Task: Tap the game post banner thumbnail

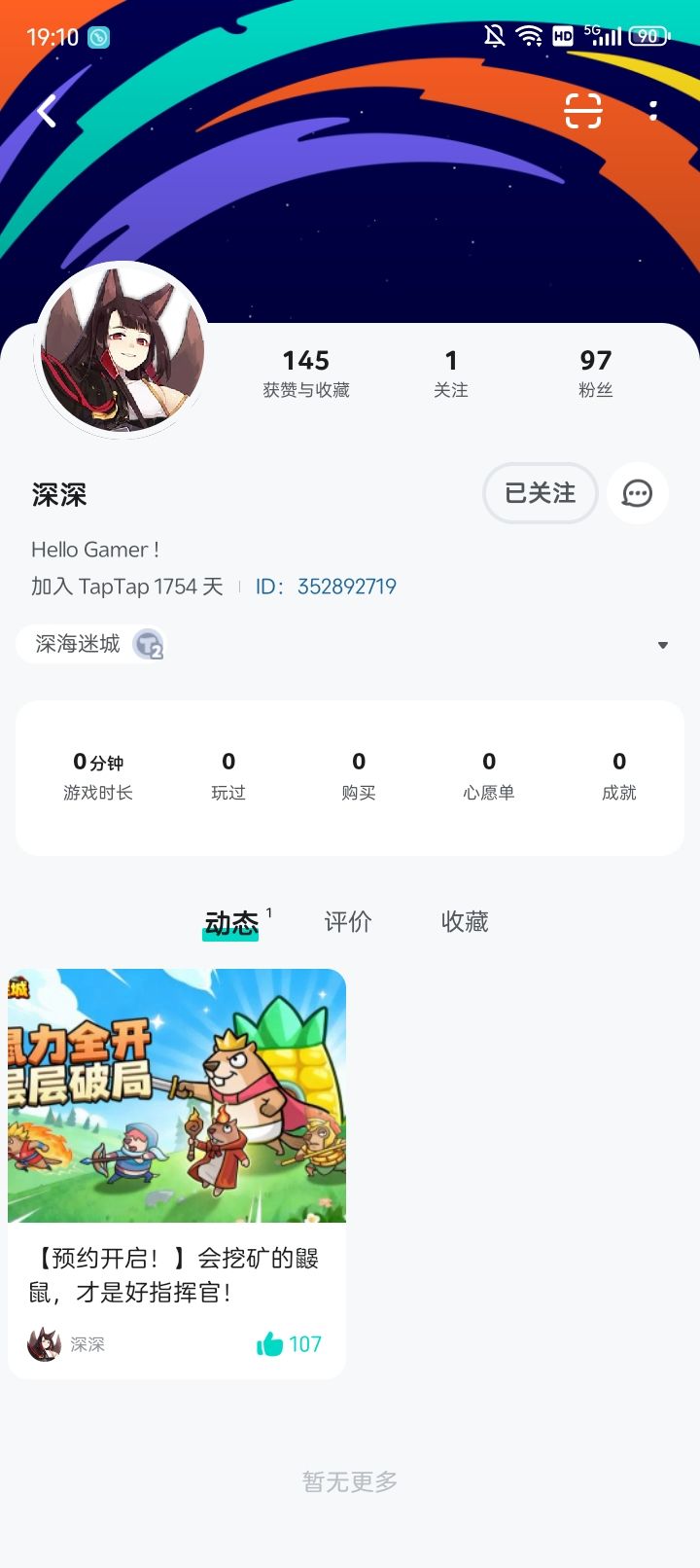Action: (175, 1093)
